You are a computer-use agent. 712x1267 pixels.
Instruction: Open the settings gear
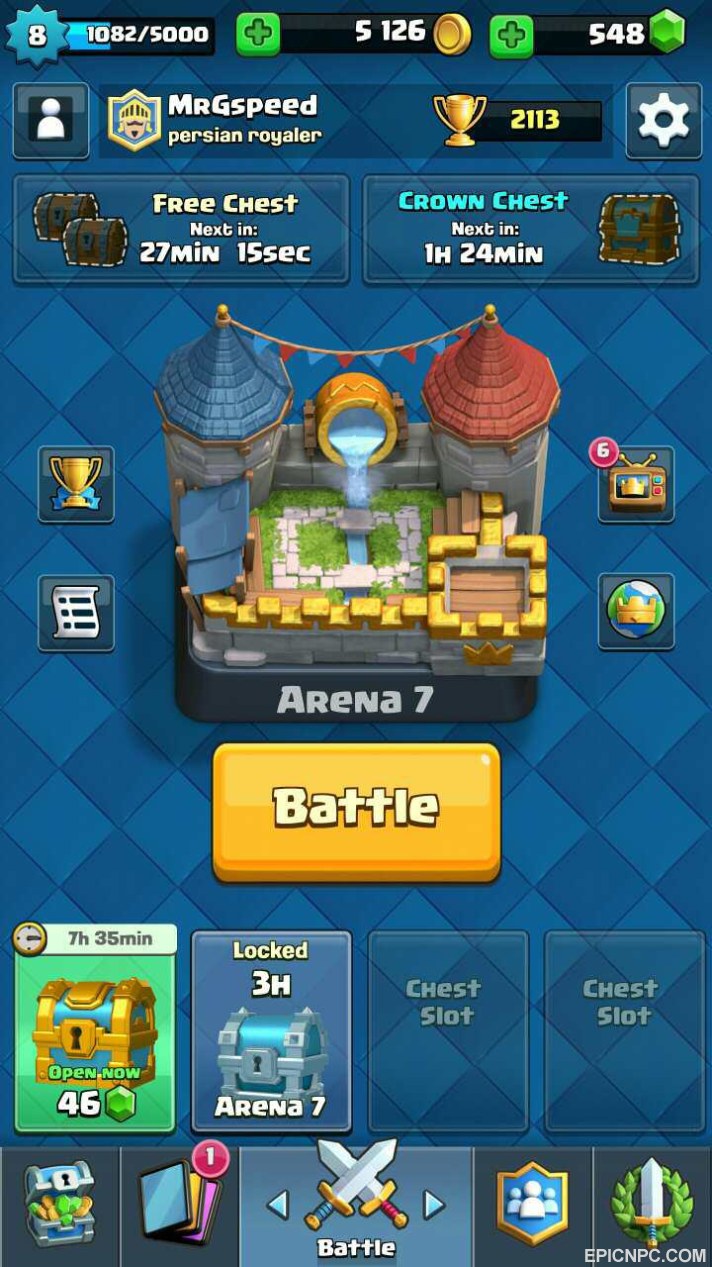coord(664,120)
